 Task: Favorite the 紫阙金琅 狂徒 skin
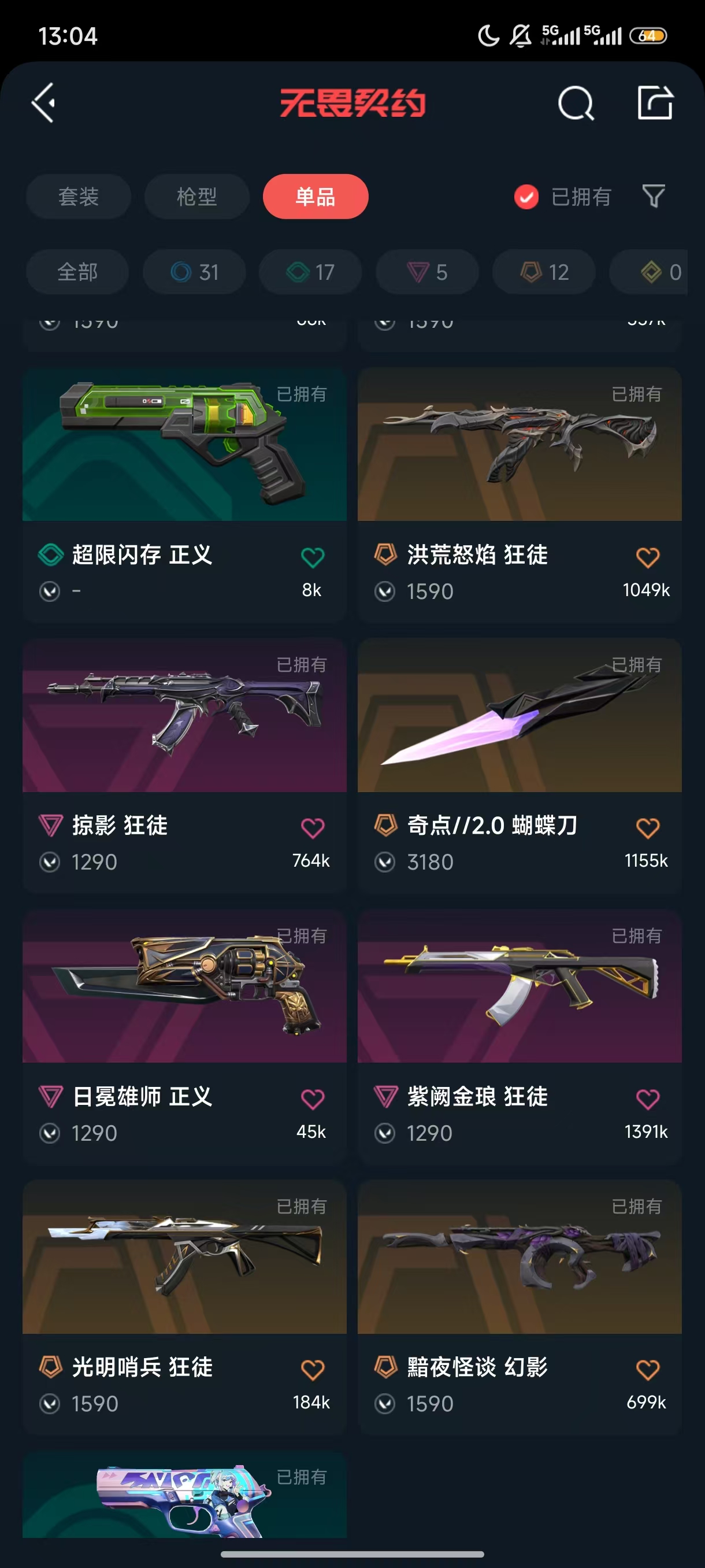tap(647, 1099)
